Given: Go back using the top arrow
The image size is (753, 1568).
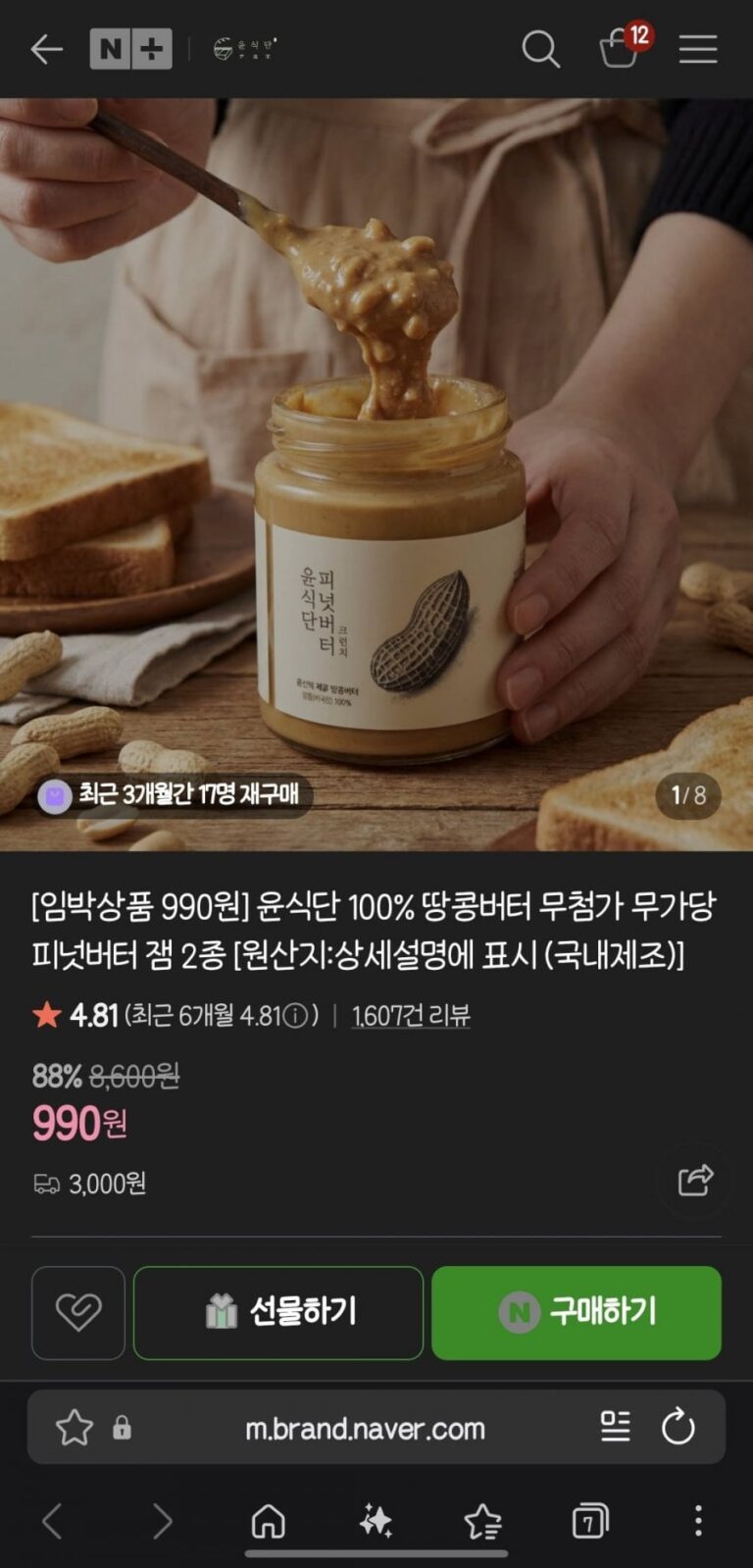Looking at the screenshot, I should pyautogui.click(x=46, y=49).
